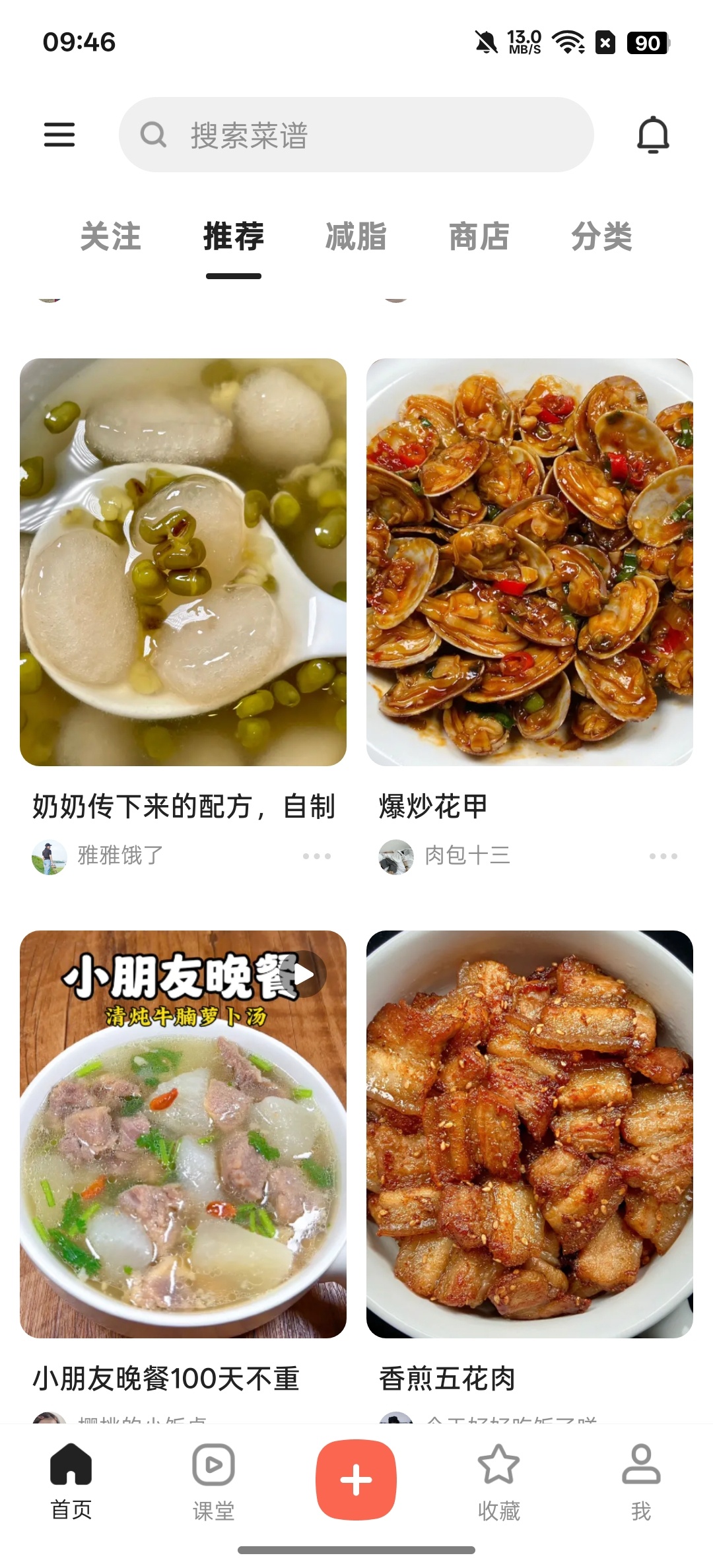Open more options beside 肉包十三
Viewport: 713px width, 1568px height.
click(663, 856)
